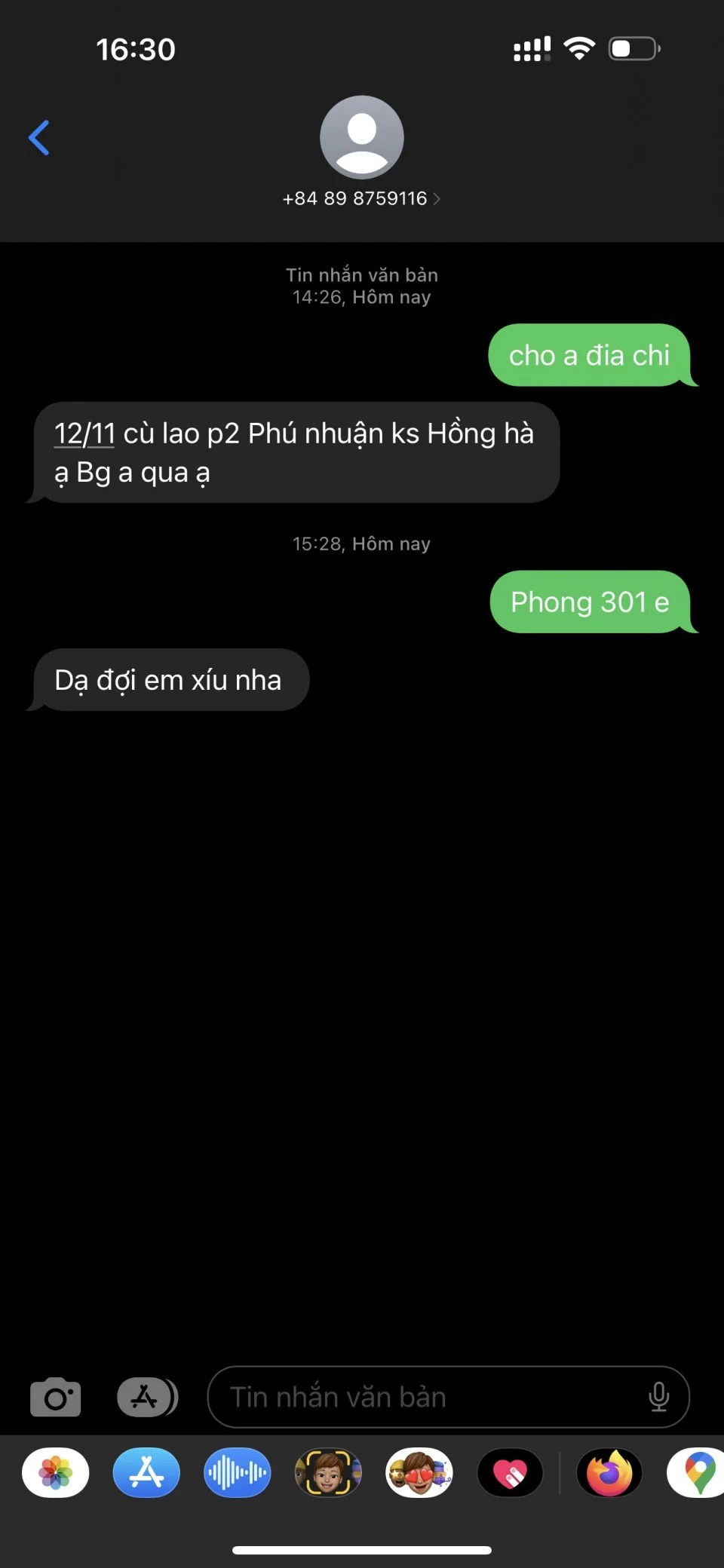Viewport: 724px width, 1568px height.
Task: Open the App Store in the app strip
Action: coord(146,1473)
